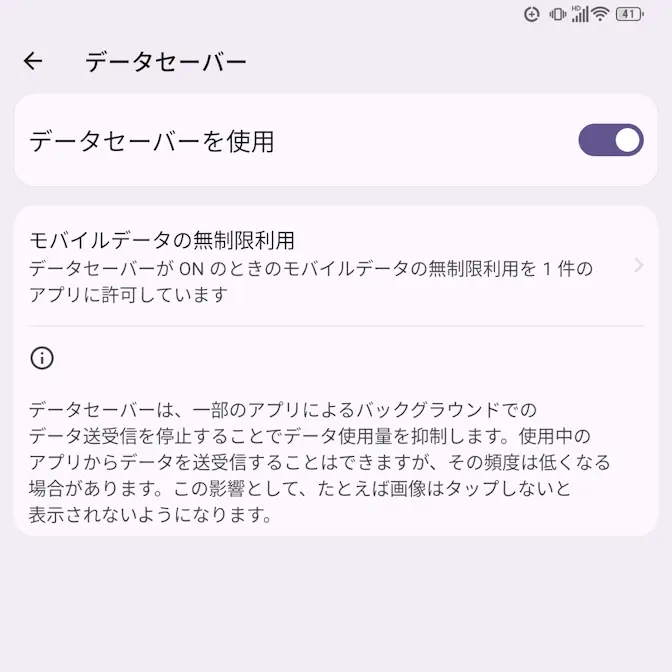Turn off データセーバーを使用 switch
This screenshot has height=672, width=672.
(x=610, y=141)
